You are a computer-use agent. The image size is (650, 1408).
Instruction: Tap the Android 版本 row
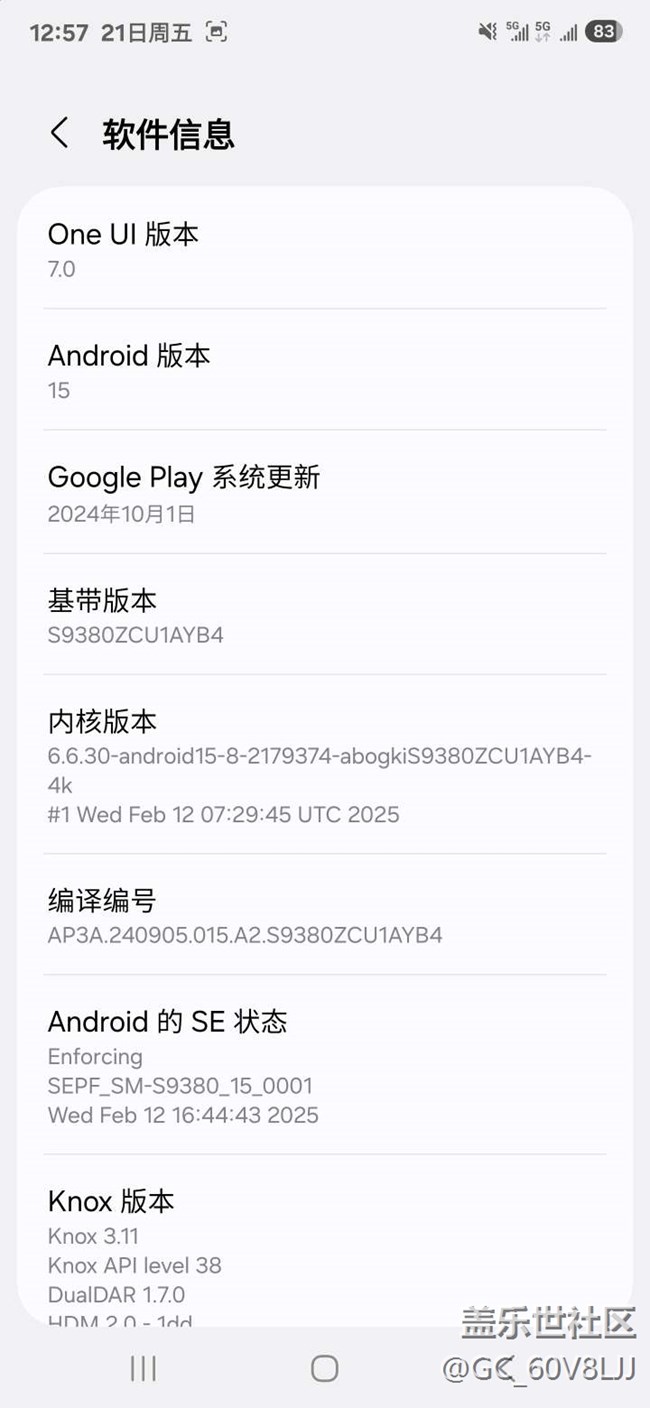tap(324, 371)
